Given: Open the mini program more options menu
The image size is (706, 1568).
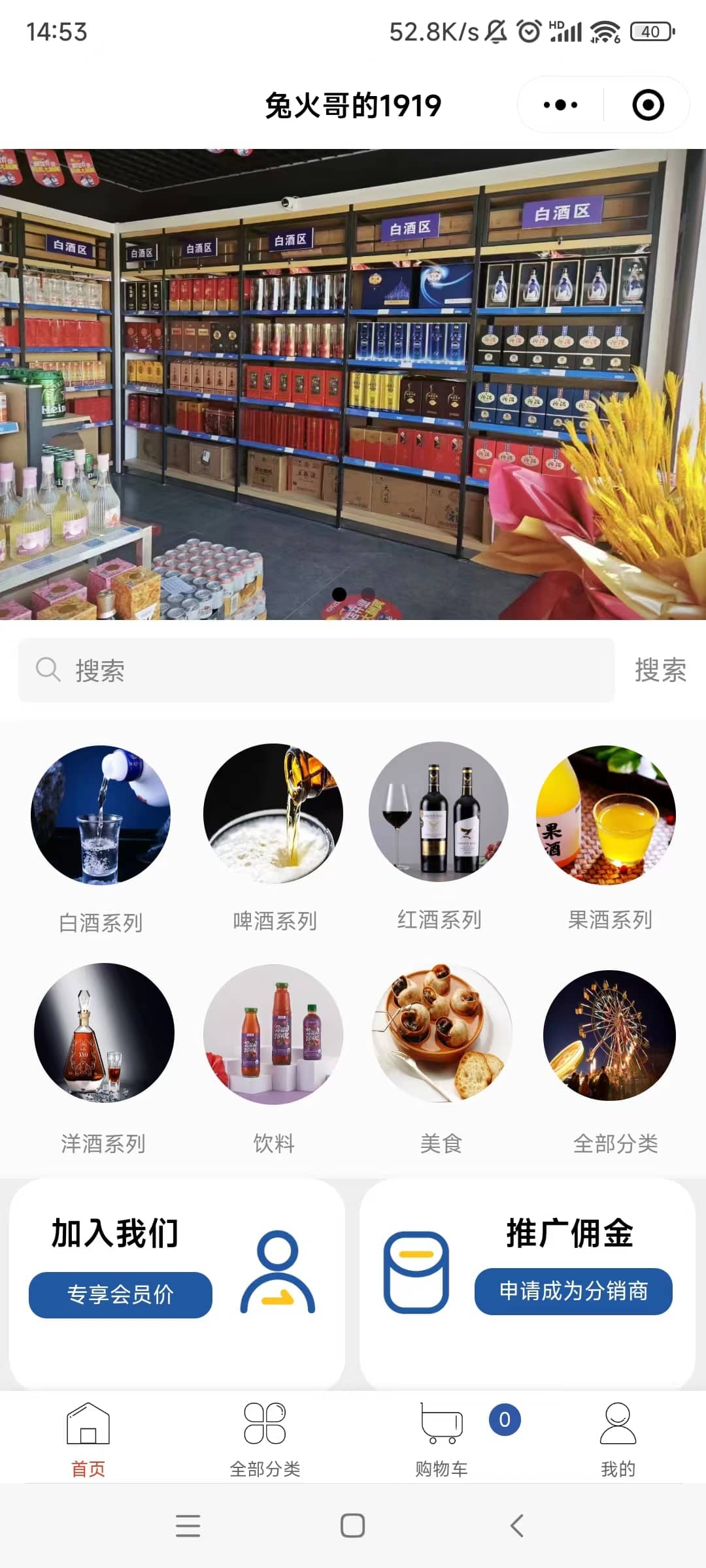Looking at the screenshot, I should (561, 105).
